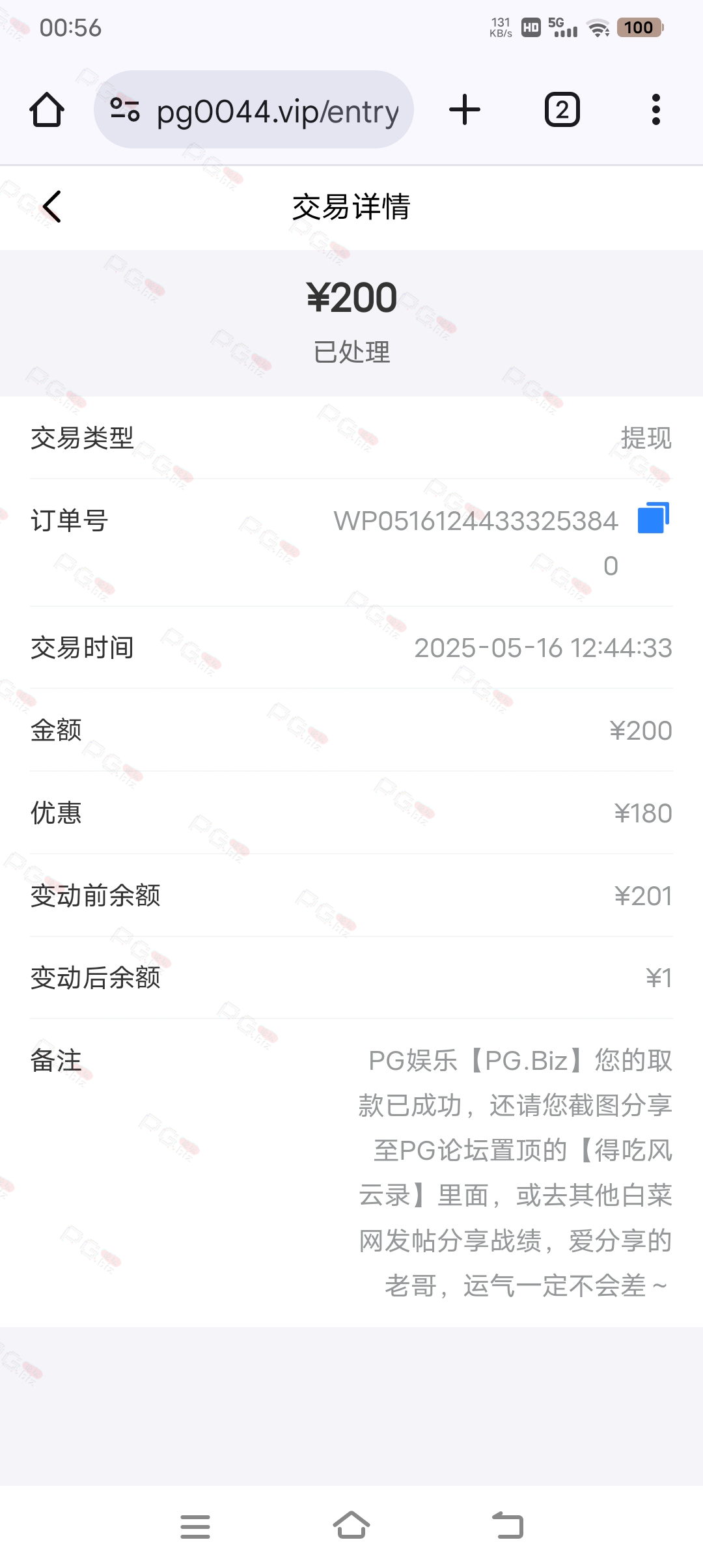Viewport: 703px width, 1568px height.
Task: Copy the order number WP0516…
Action: click(x=654, y=518)
